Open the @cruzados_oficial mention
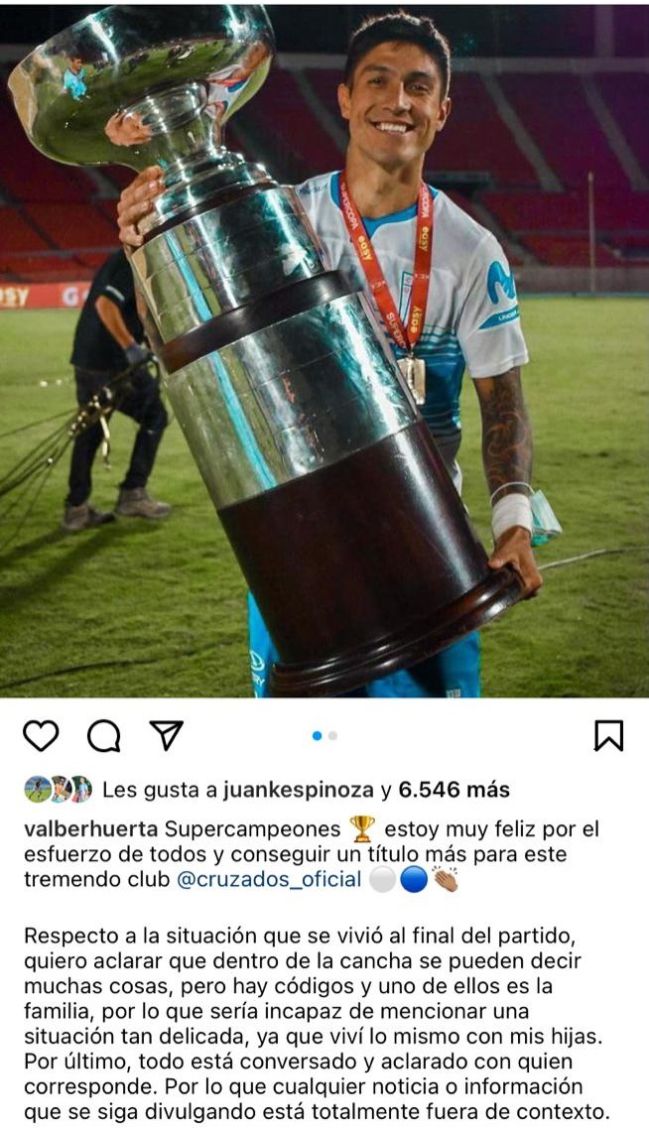The width and height of the screenshot is (649, 1128). pyautogui.click(x=268, y=880)
